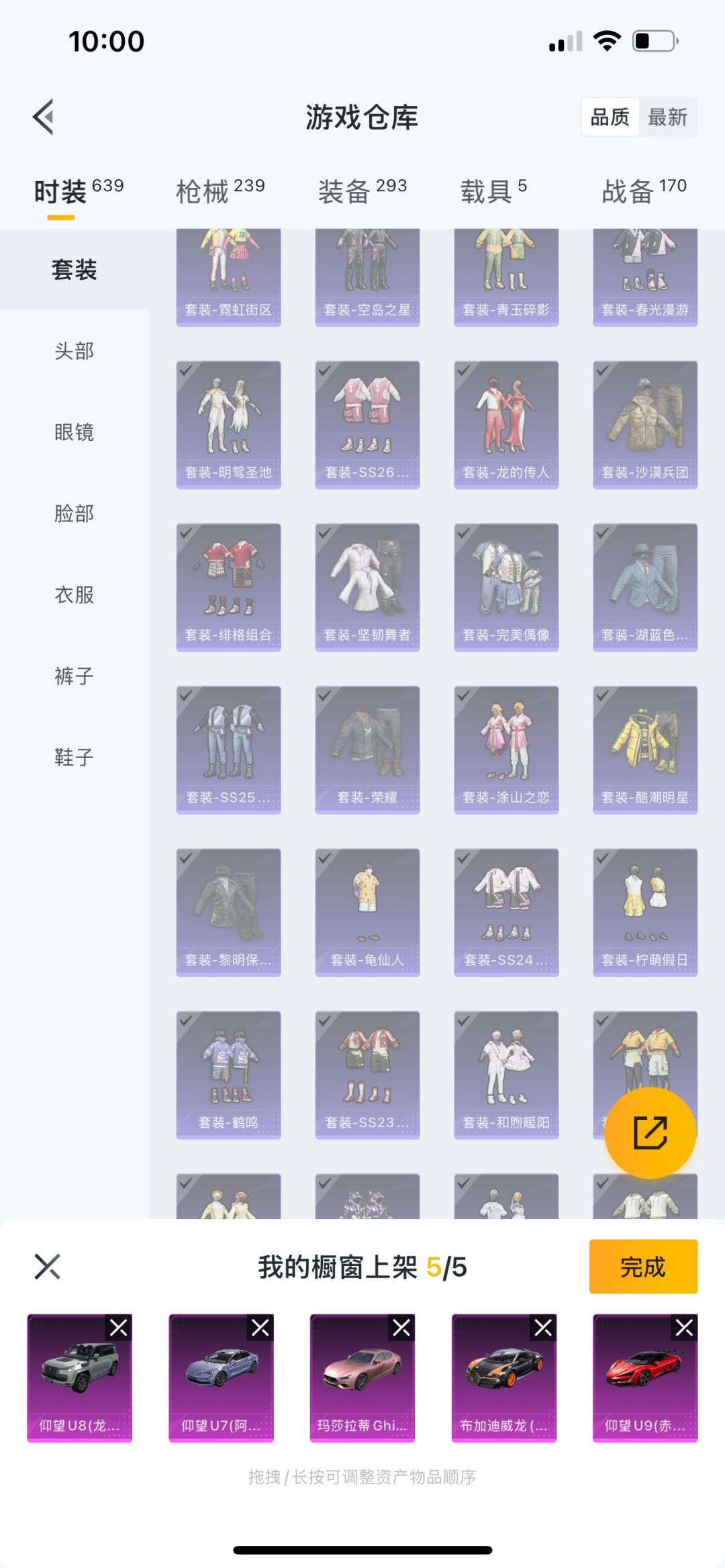Switch to the 战备 tab
This screenshot has height=1568, width=725.
(644, 191)
